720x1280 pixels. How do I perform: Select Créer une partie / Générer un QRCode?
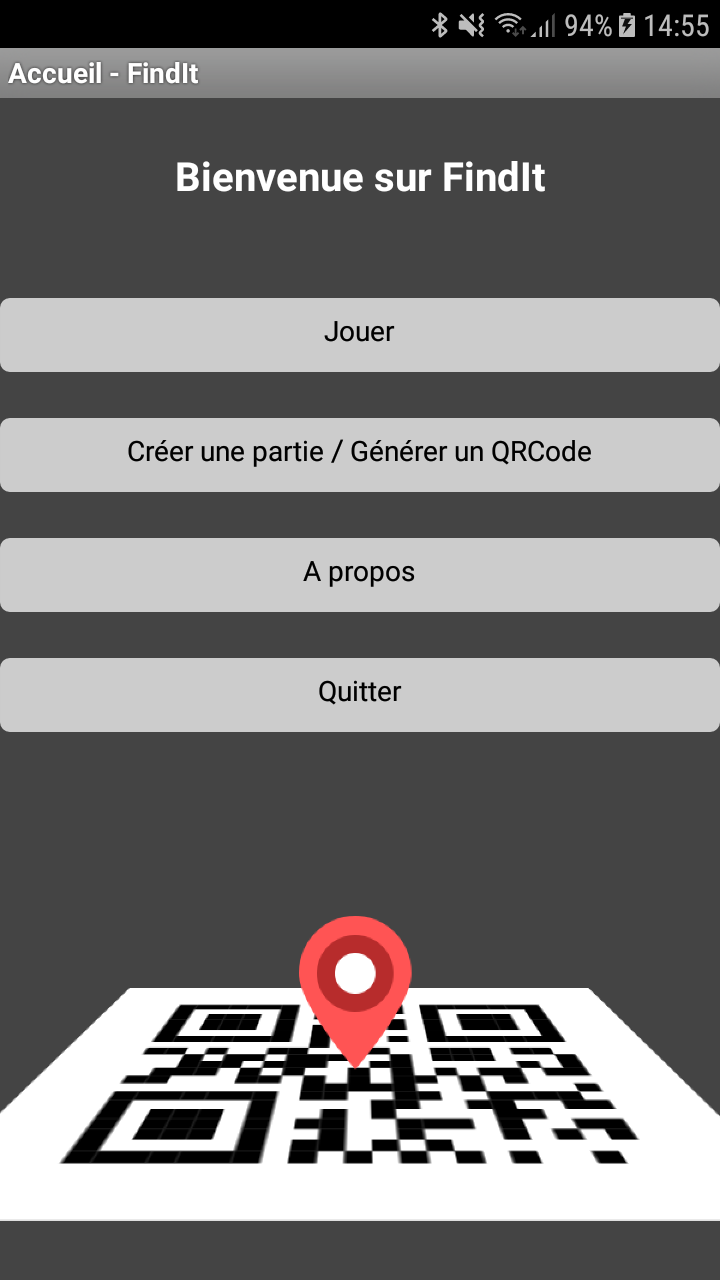click(x=360, y=455)
